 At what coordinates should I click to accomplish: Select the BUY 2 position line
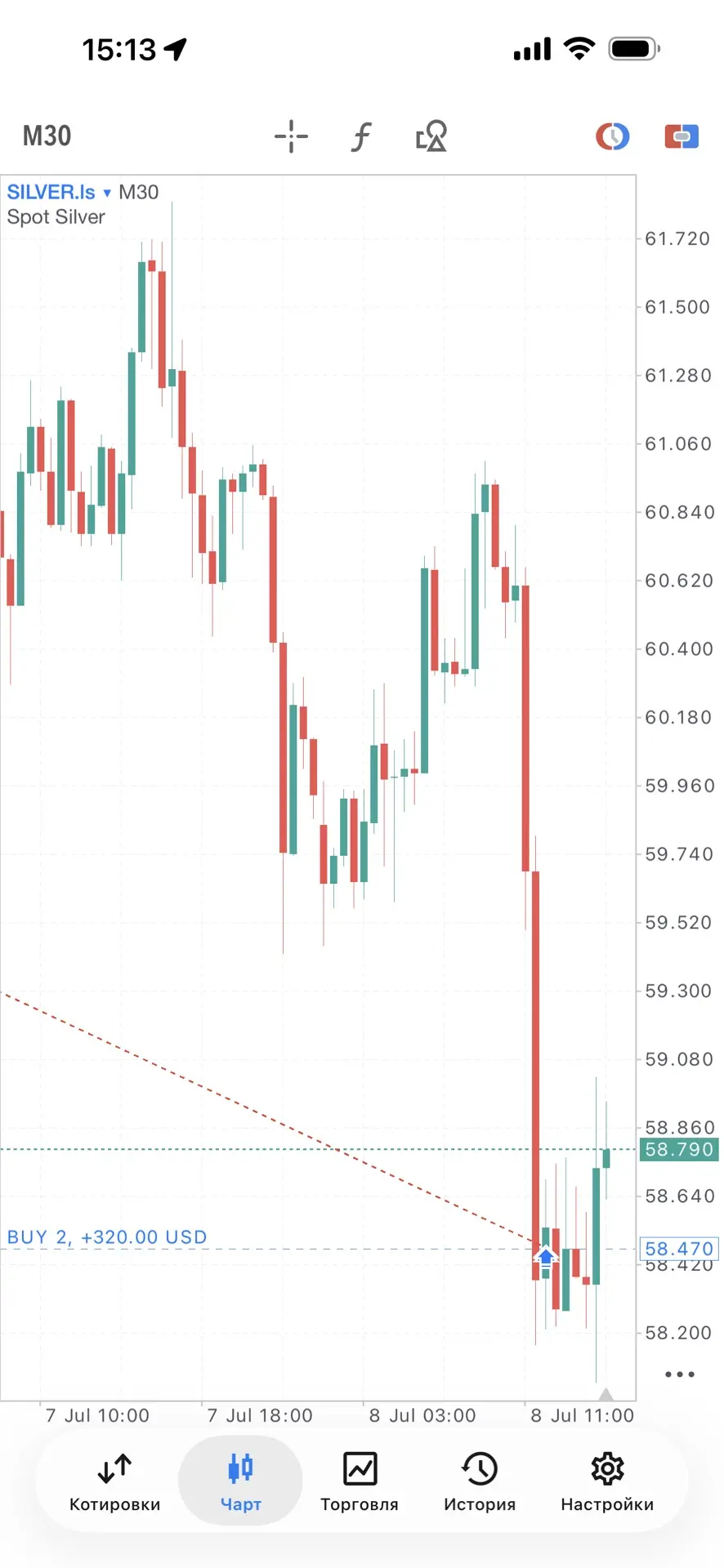coord(107,1237)
